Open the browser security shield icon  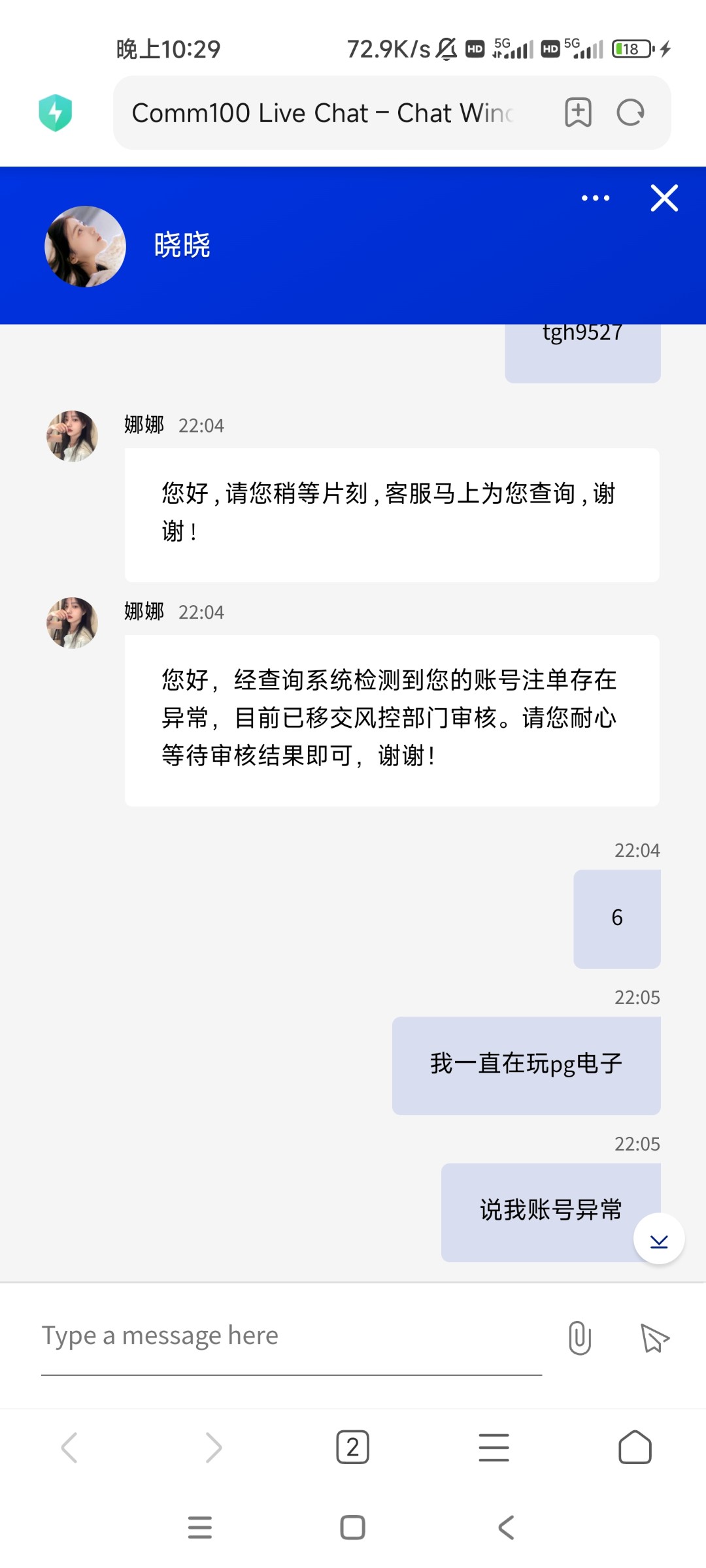pyautogui.click(x=56, y=112)
